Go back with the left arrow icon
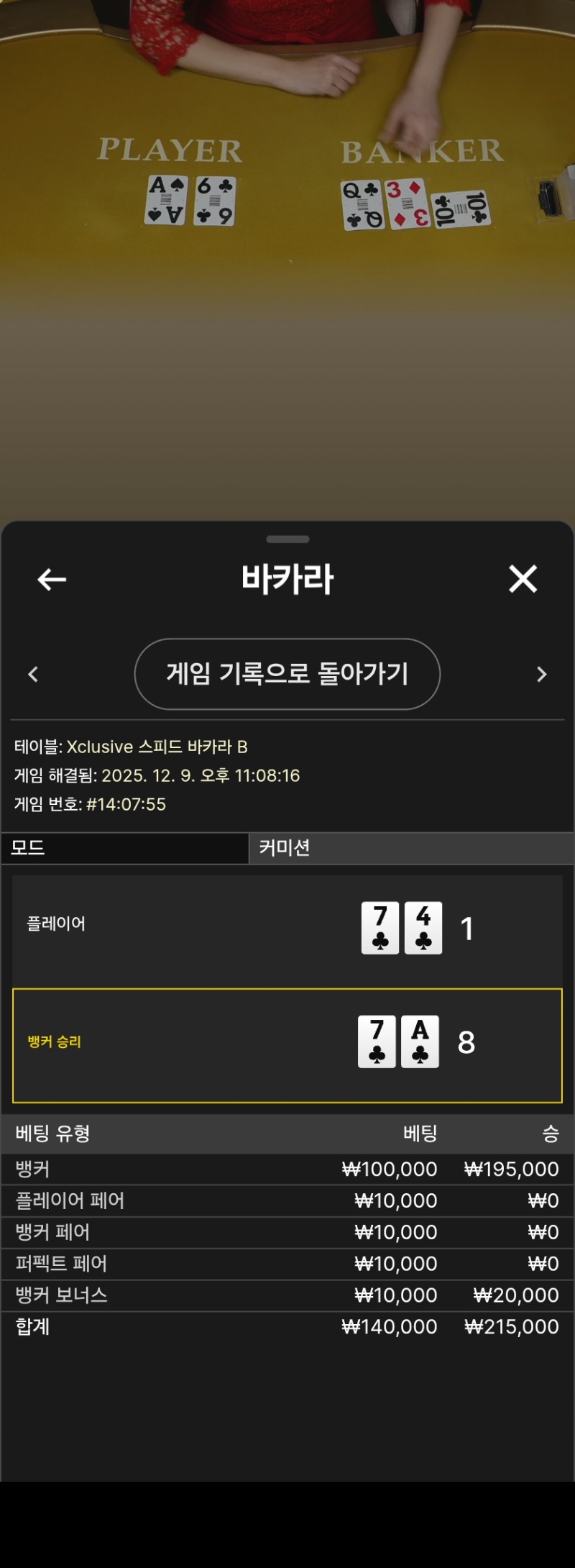Image resolution: width=575 pixels, height=1568 pixels. [52, 579]
